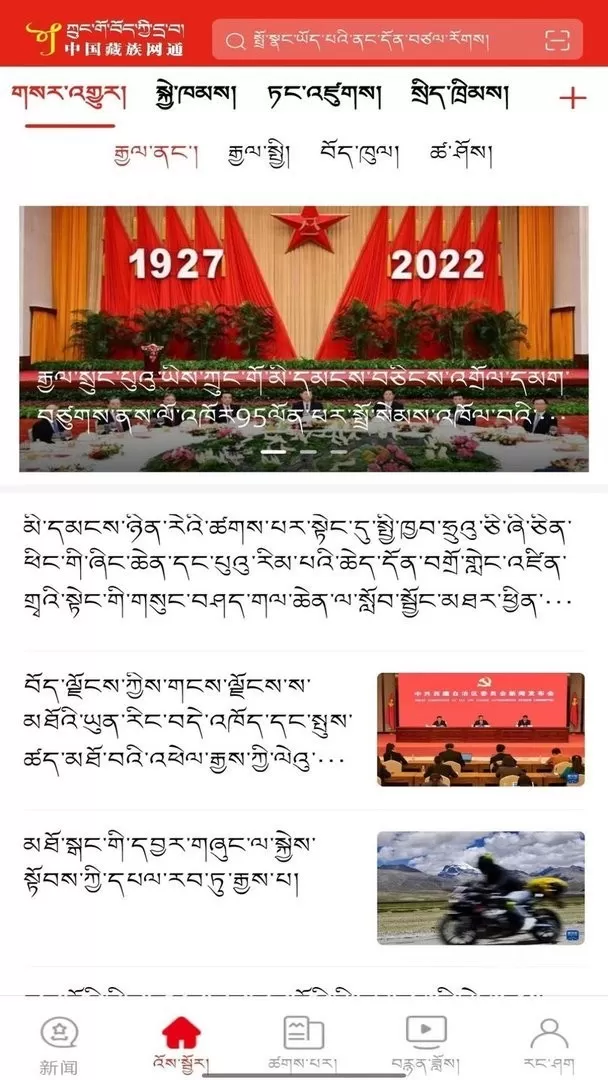This screenshot has height=1080, width=608.
Task: Open the scan icon in the search bar
Action: [x=557, y=40]
